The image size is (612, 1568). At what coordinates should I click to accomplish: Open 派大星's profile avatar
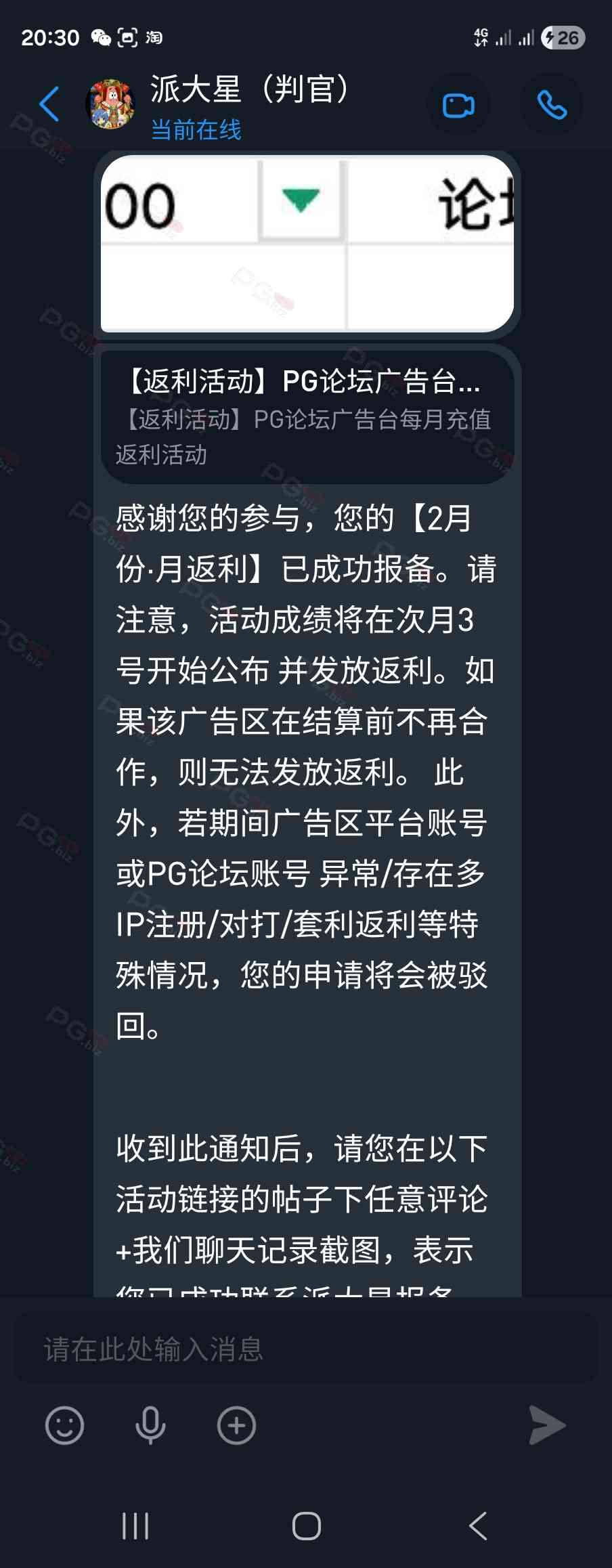pyautogui.click(x=111, y=104)
